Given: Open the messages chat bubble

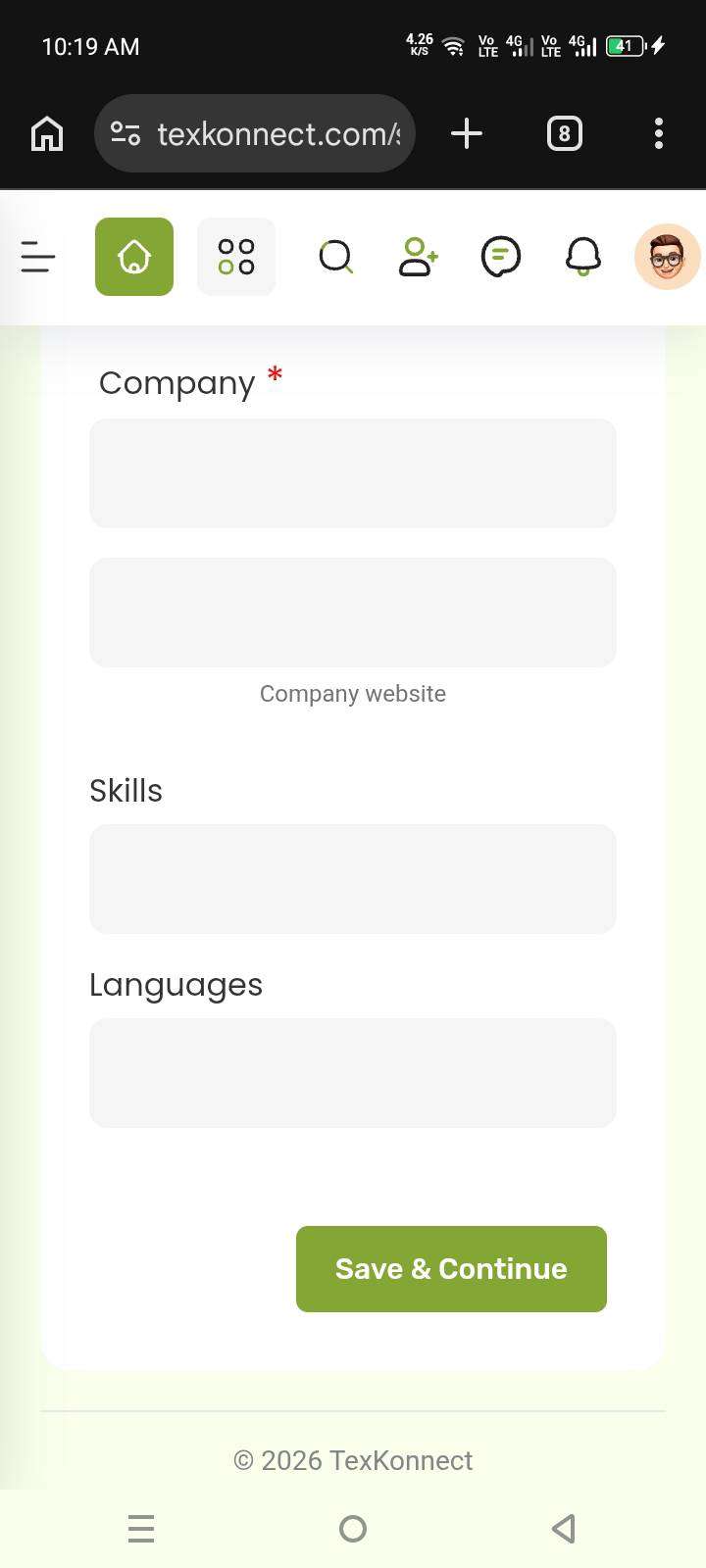Looking at the screenshot, I should pos(500,258).
